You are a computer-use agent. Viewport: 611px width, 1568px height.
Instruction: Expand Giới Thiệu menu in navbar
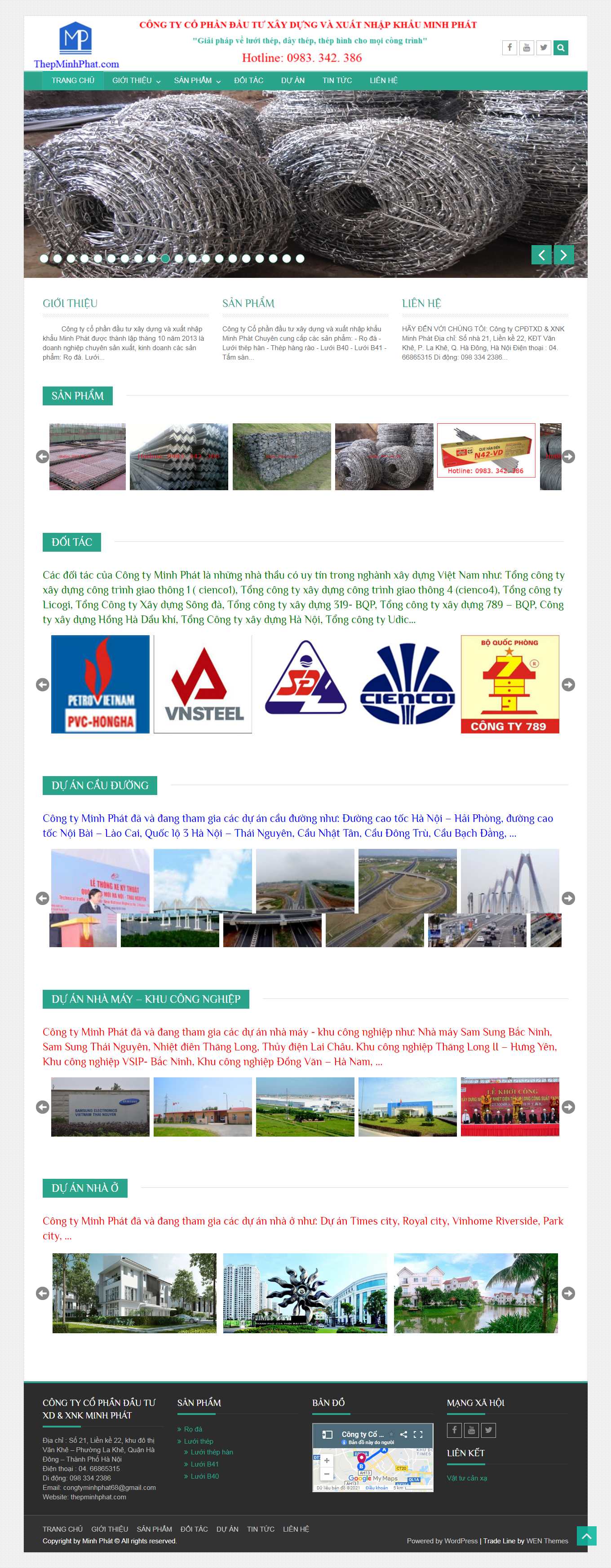pos(137,80)
